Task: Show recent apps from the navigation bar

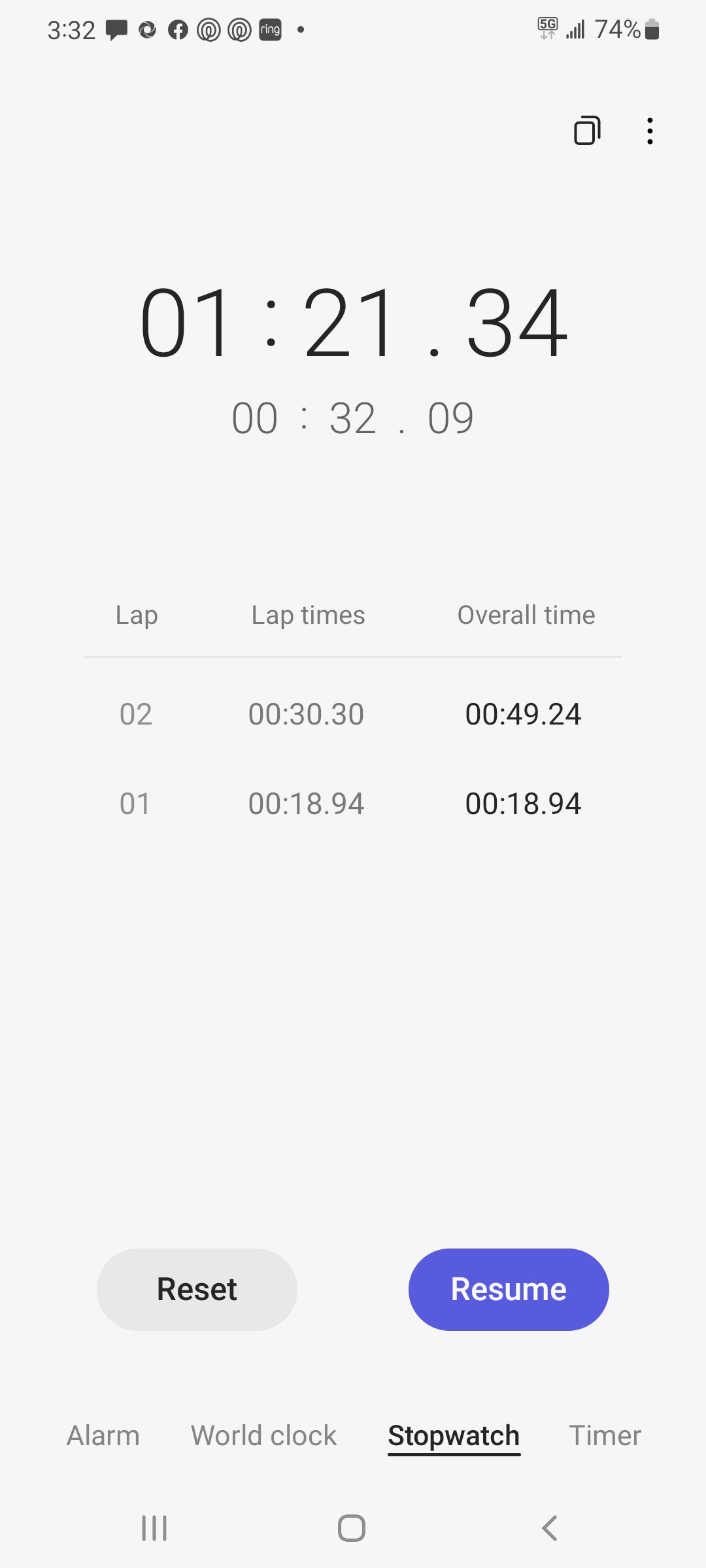Action: tap(154, 1528)
